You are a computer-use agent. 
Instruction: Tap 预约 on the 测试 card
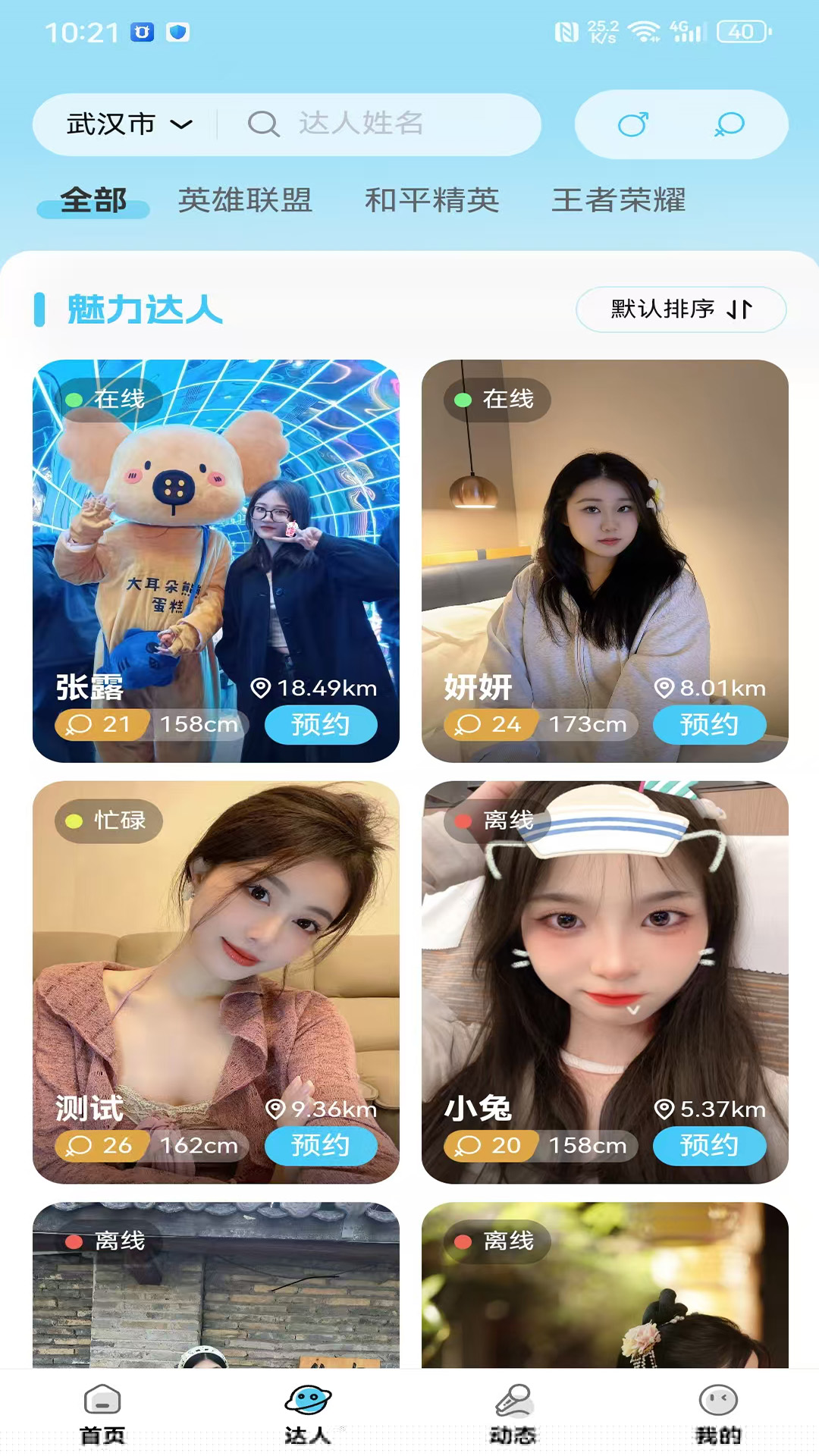click(320, 1145)
